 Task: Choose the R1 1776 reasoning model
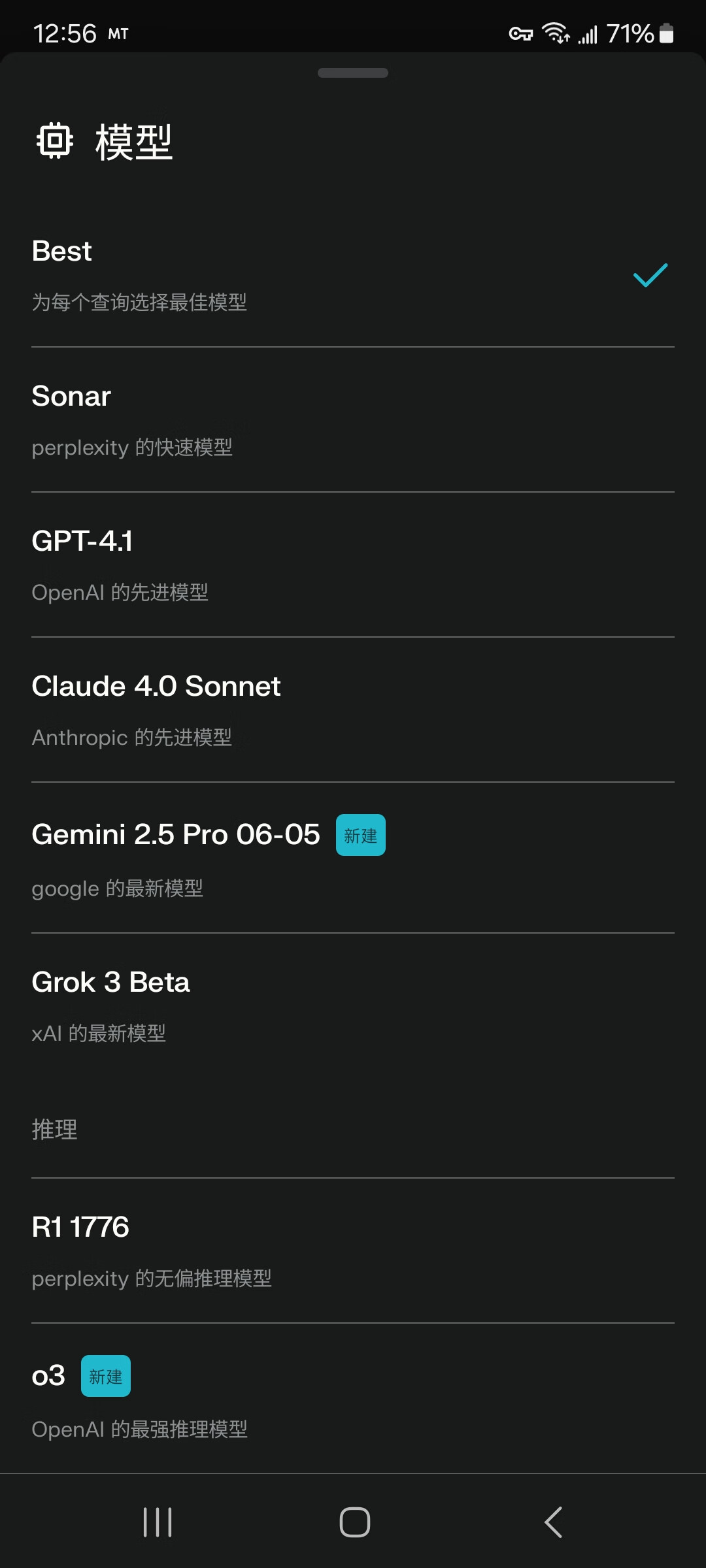[353, 1251]
